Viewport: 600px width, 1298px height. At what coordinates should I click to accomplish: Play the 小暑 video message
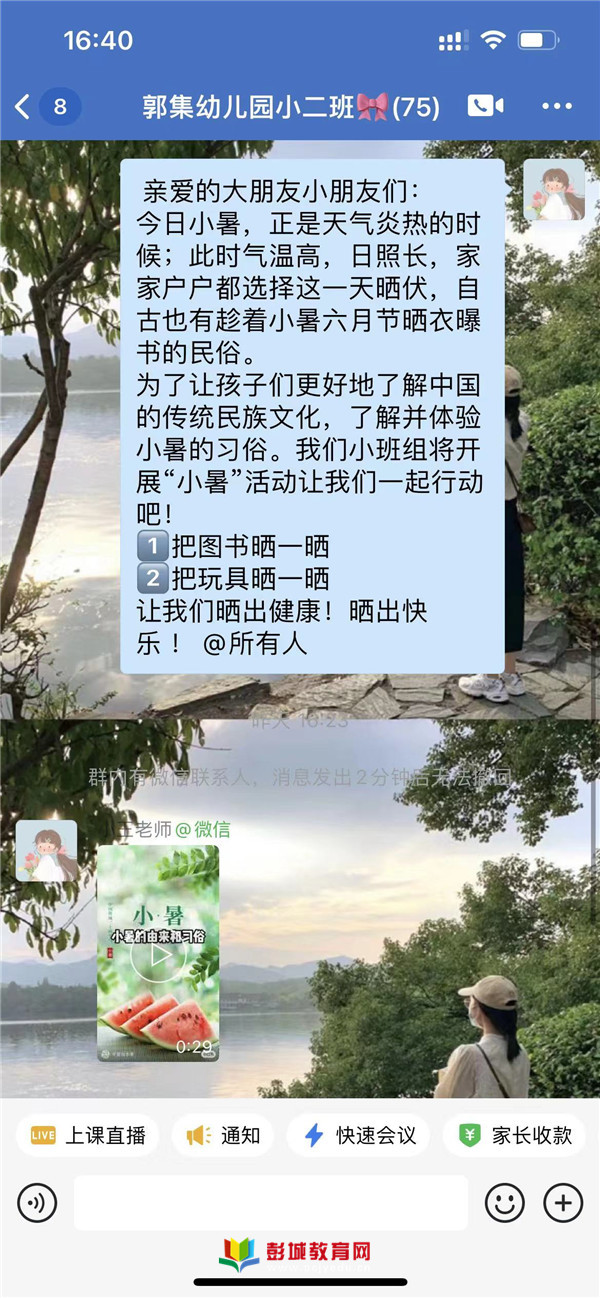(x=158, y=953)
